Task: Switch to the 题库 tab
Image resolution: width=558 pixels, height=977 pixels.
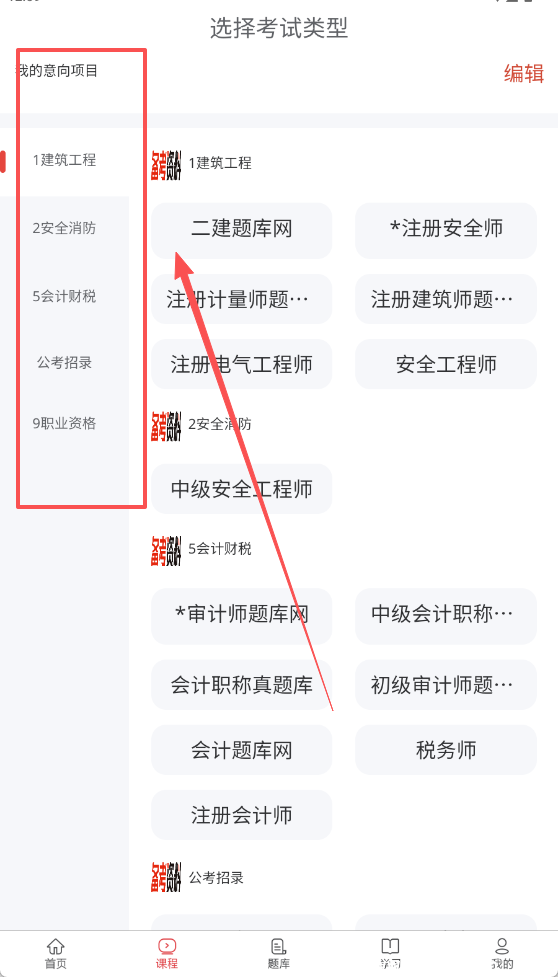Action: 278,954
